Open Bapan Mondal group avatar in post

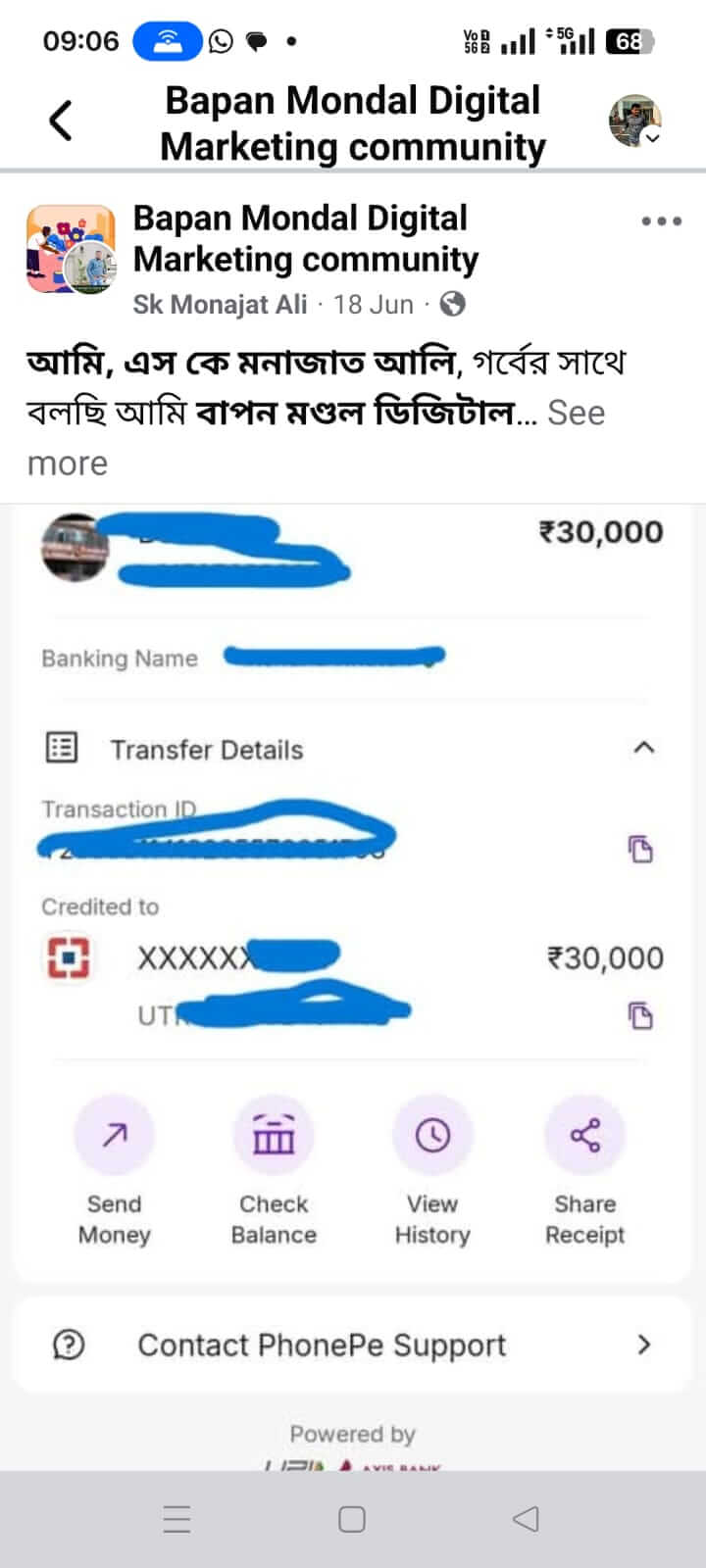(70, 249)
